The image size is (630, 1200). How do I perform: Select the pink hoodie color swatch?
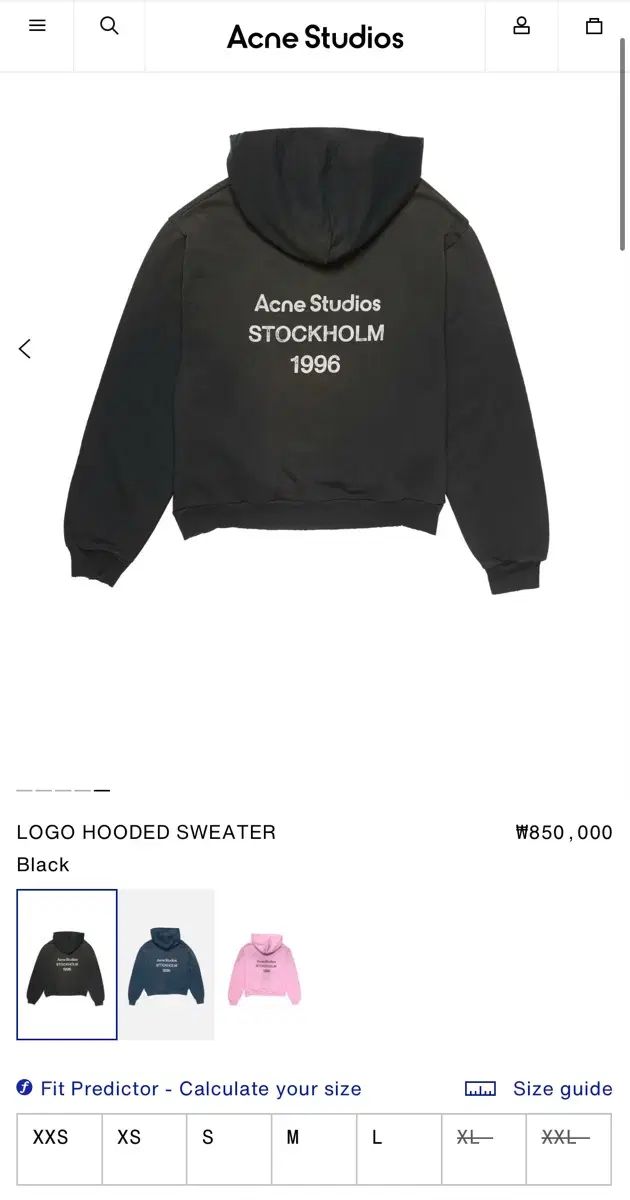[x=264, y=966]
